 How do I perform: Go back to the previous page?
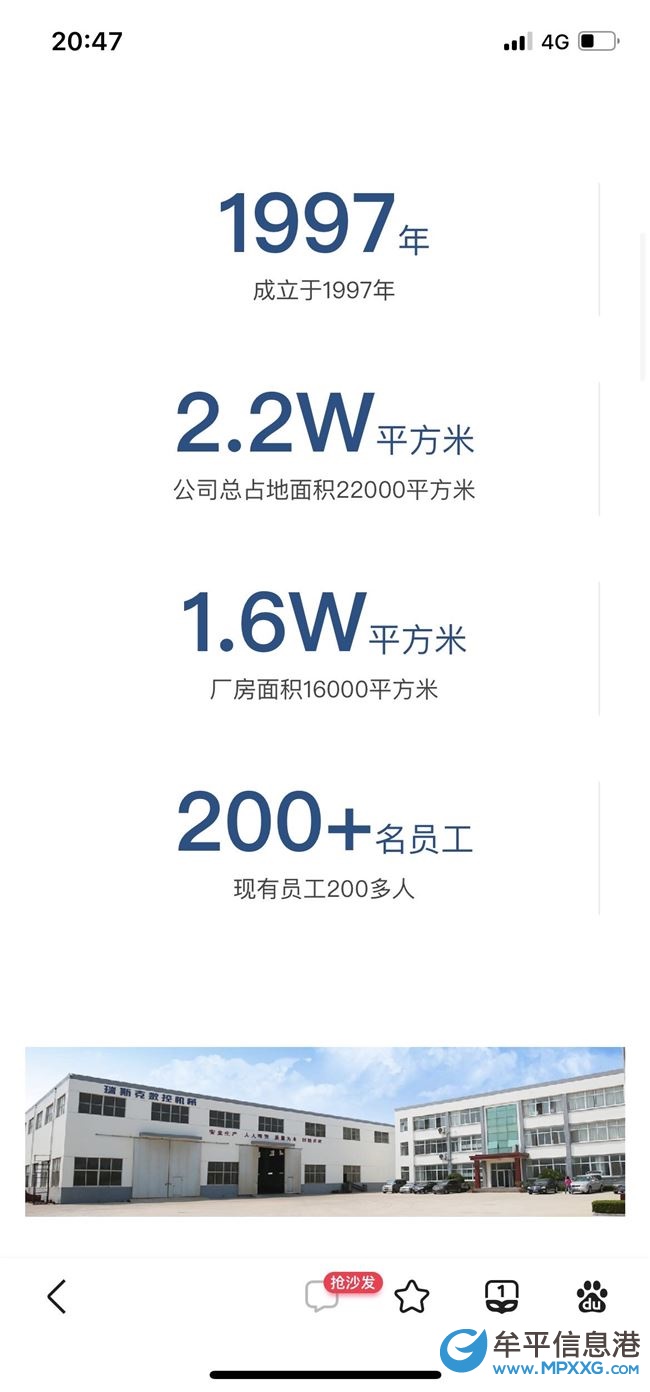(57, 1297)
